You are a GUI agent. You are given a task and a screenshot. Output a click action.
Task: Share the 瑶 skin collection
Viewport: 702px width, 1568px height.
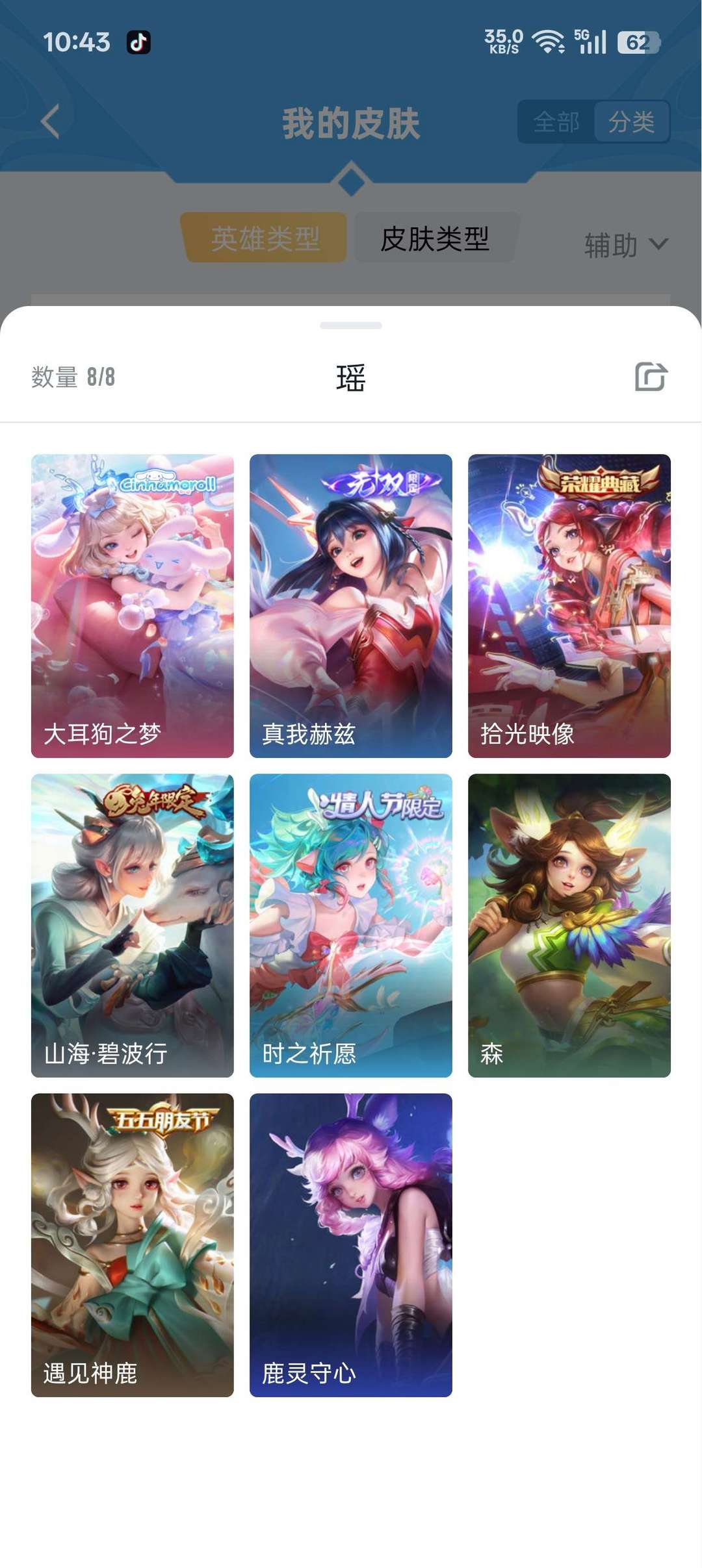[651, 377]
